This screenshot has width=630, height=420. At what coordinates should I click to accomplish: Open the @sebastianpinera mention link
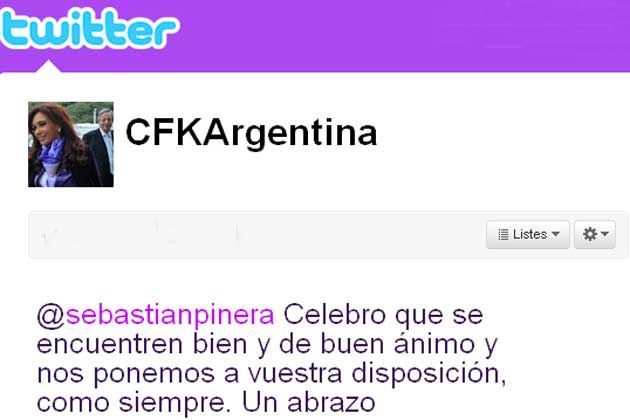coord(155,315)
